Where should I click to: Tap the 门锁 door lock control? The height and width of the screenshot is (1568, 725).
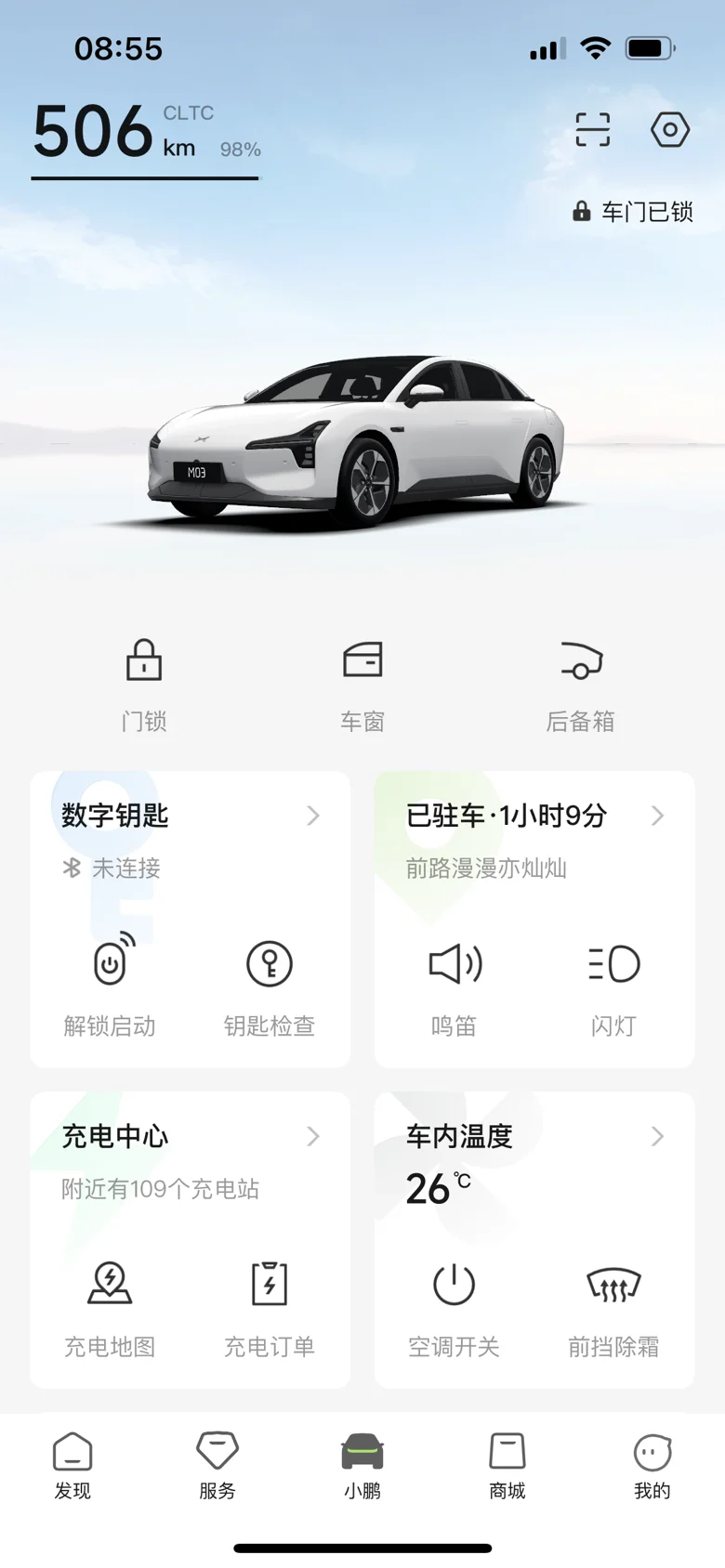tap(144, 684)
